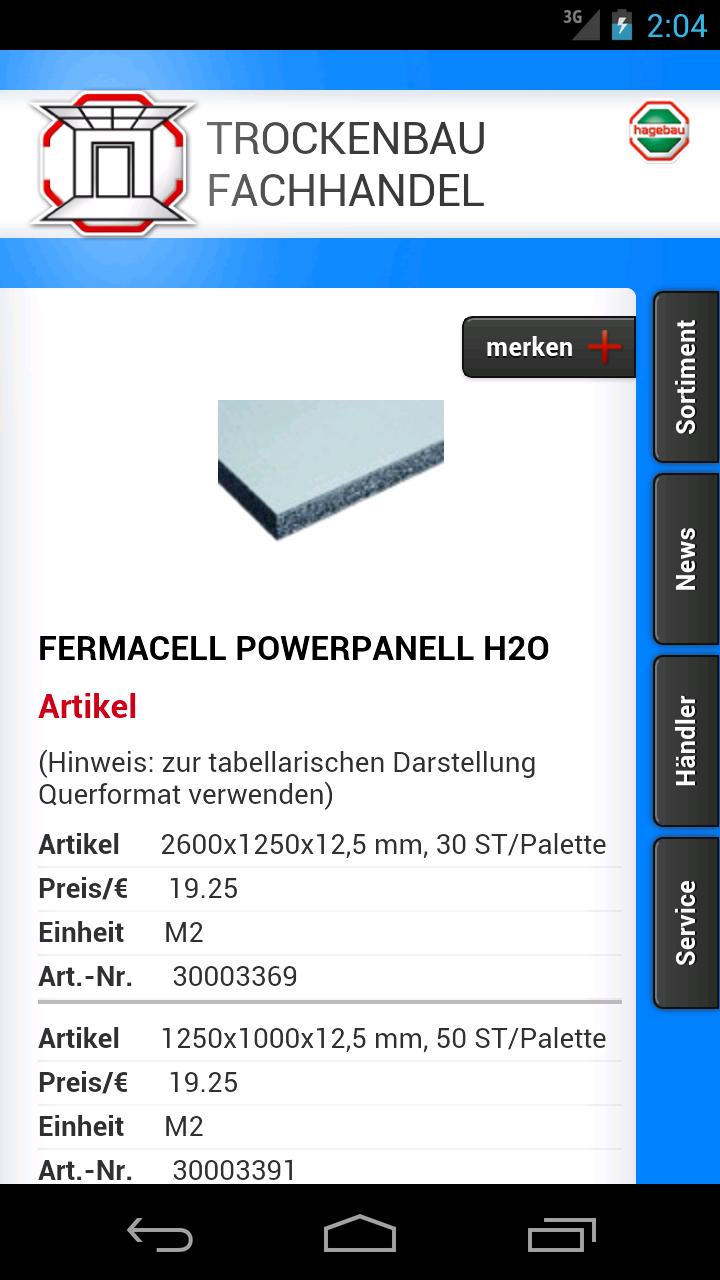
Task: Go to the home screen
Action: (360, 1234)
